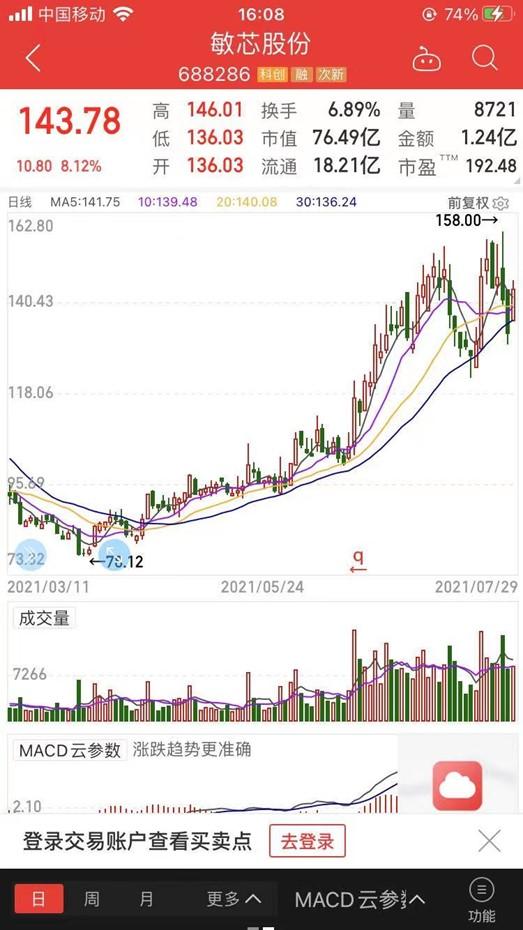Switch to the 月 monthly chart tab
Viewport: 523px width, 930px height.
click(146, 899)
